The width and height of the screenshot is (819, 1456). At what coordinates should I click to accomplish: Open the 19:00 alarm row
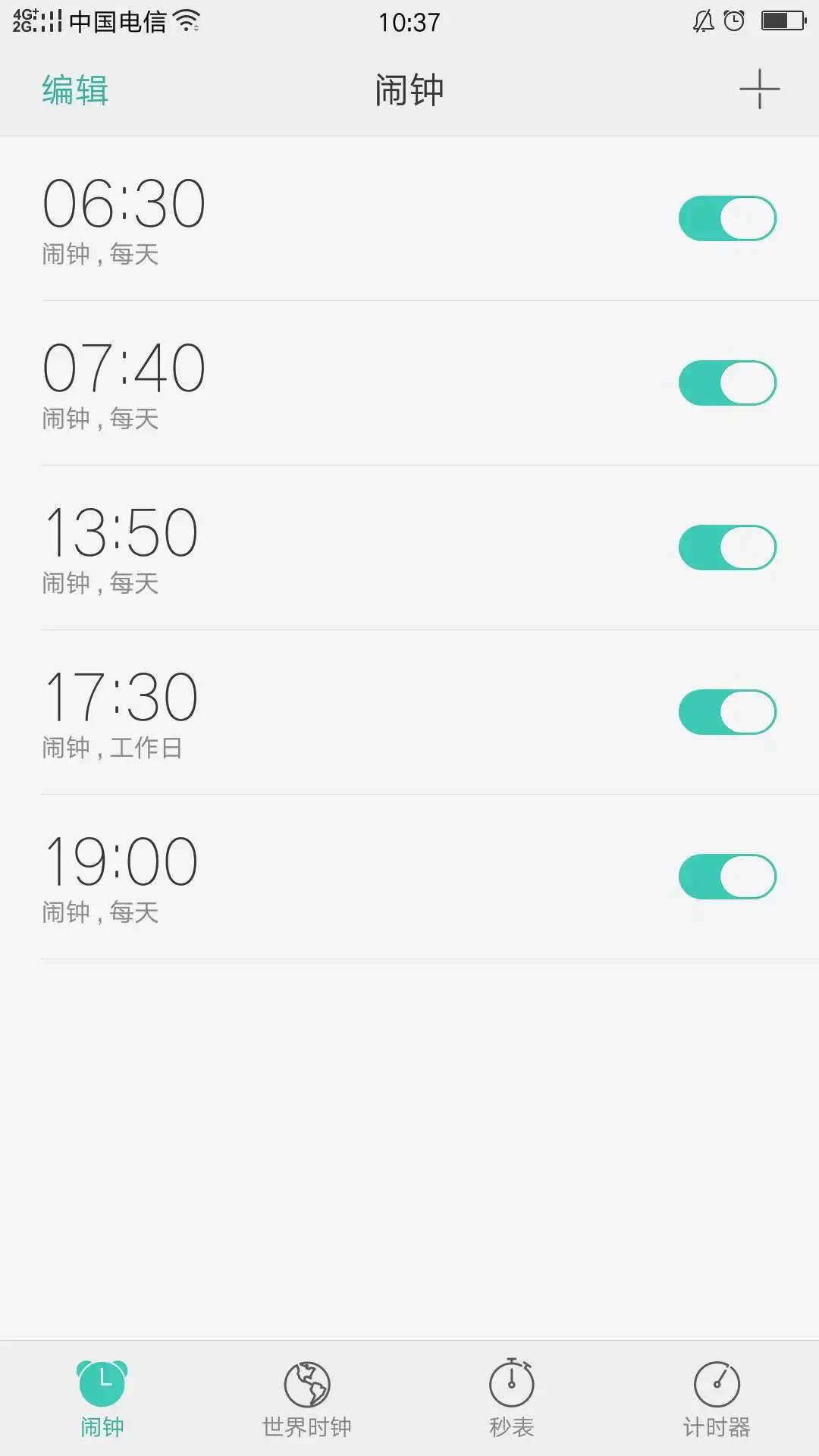tap(303, 877)
